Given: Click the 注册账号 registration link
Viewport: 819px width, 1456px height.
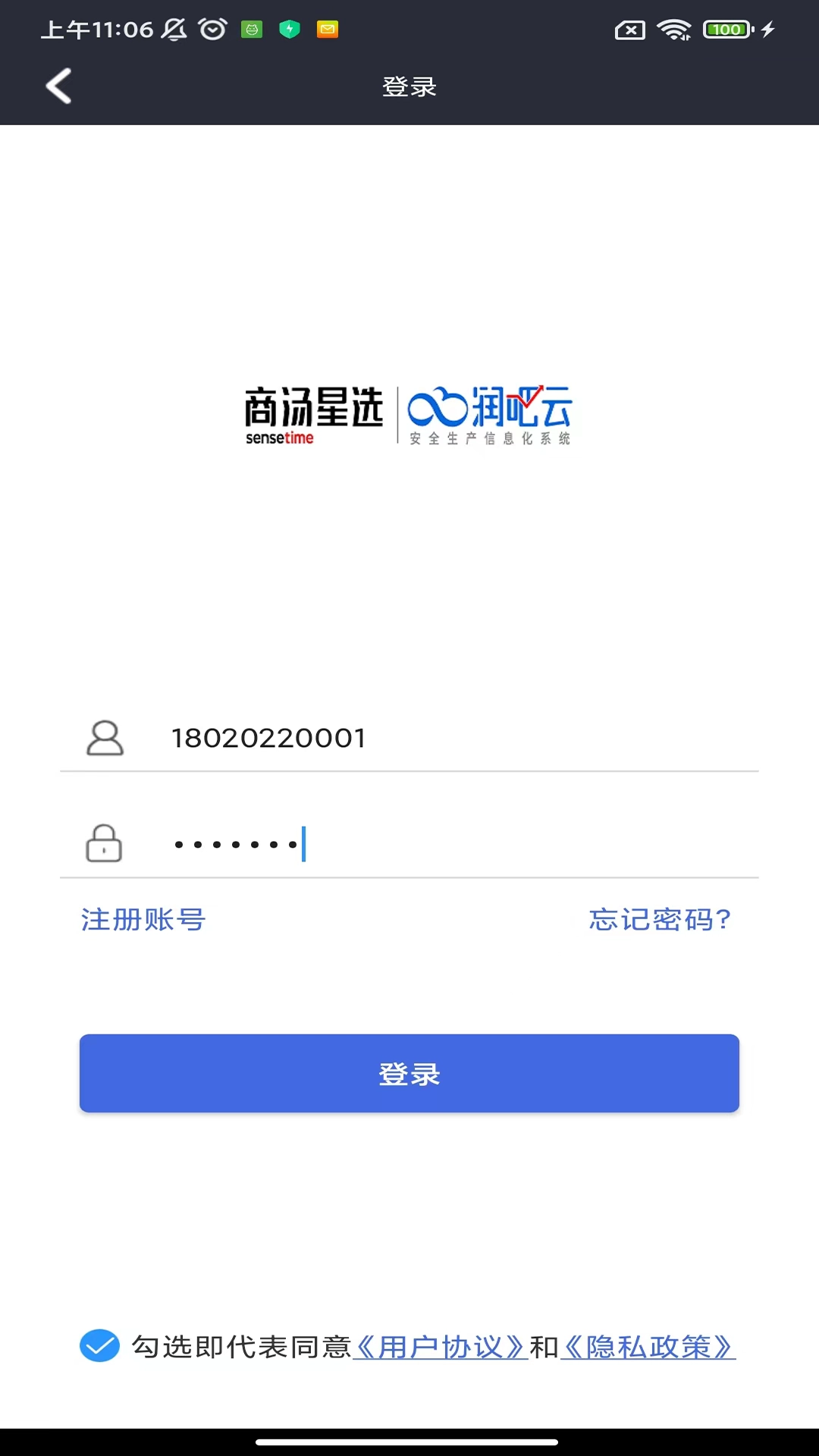Looking at the screenshot, I should pyautogui.click(x=143, y=919).
